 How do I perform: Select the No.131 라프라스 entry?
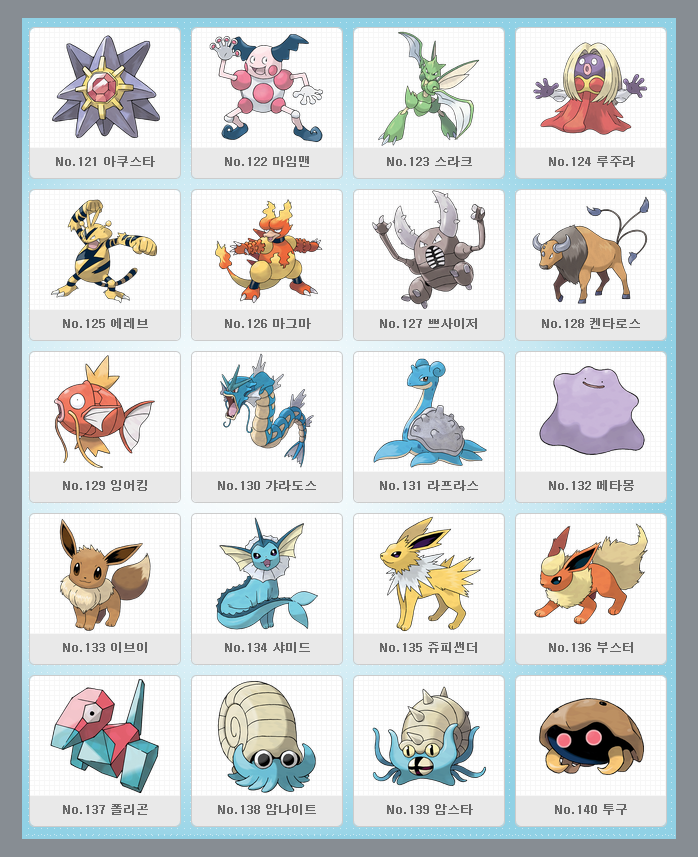tap(429, 426)
